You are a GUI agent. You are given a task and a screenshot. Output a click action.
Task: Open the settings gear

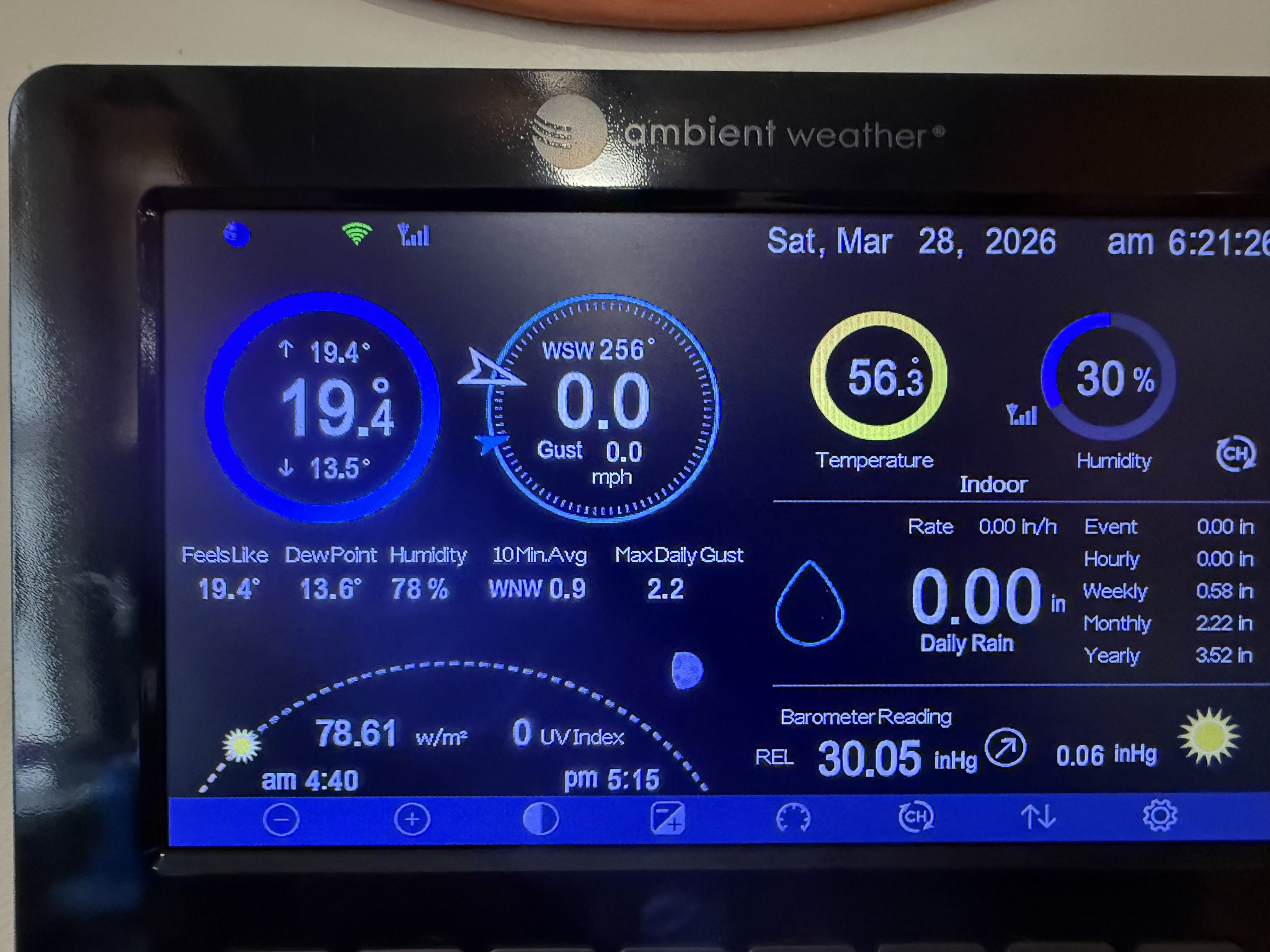[1160, 815]
